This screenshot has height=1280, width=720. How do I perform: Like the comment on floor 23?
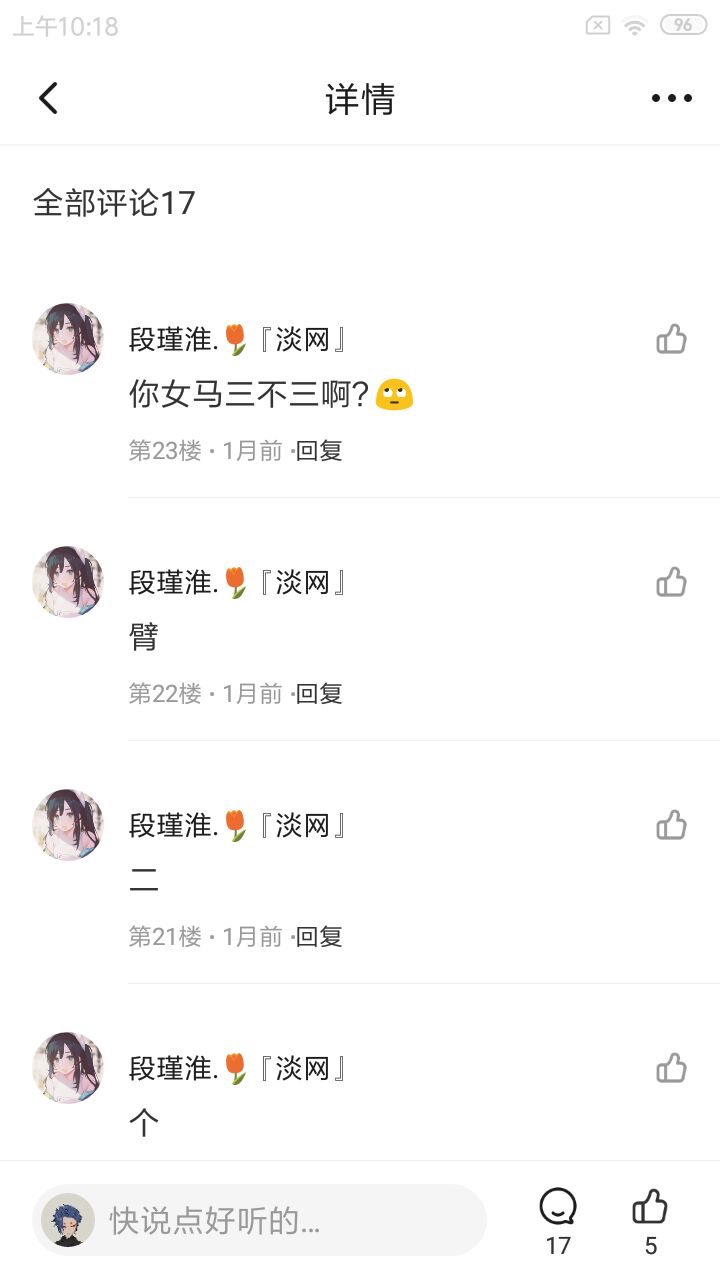coord(671,340)
